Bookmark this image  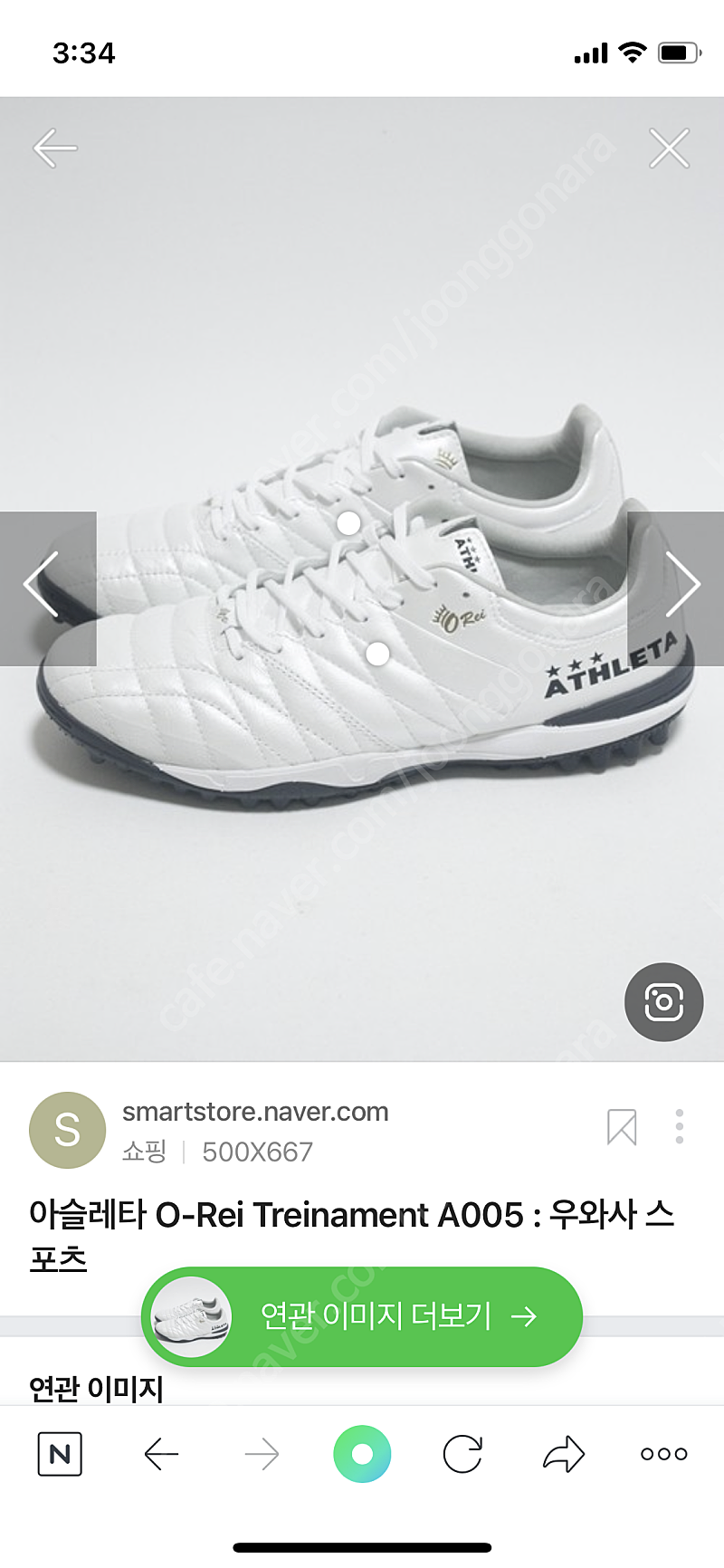coord(622,1127)
